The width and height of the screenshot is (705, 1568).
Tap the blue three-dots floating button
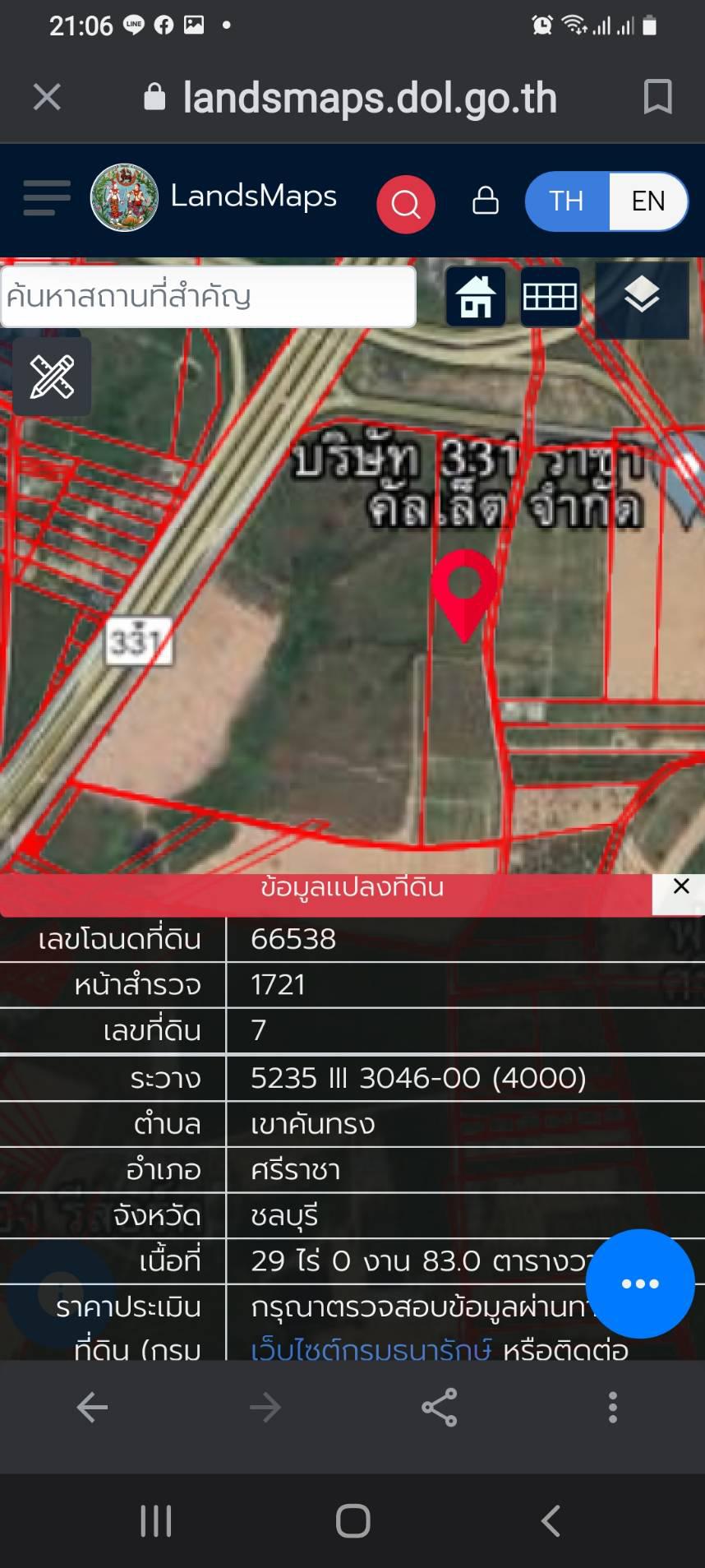[x=640, y=1284]
